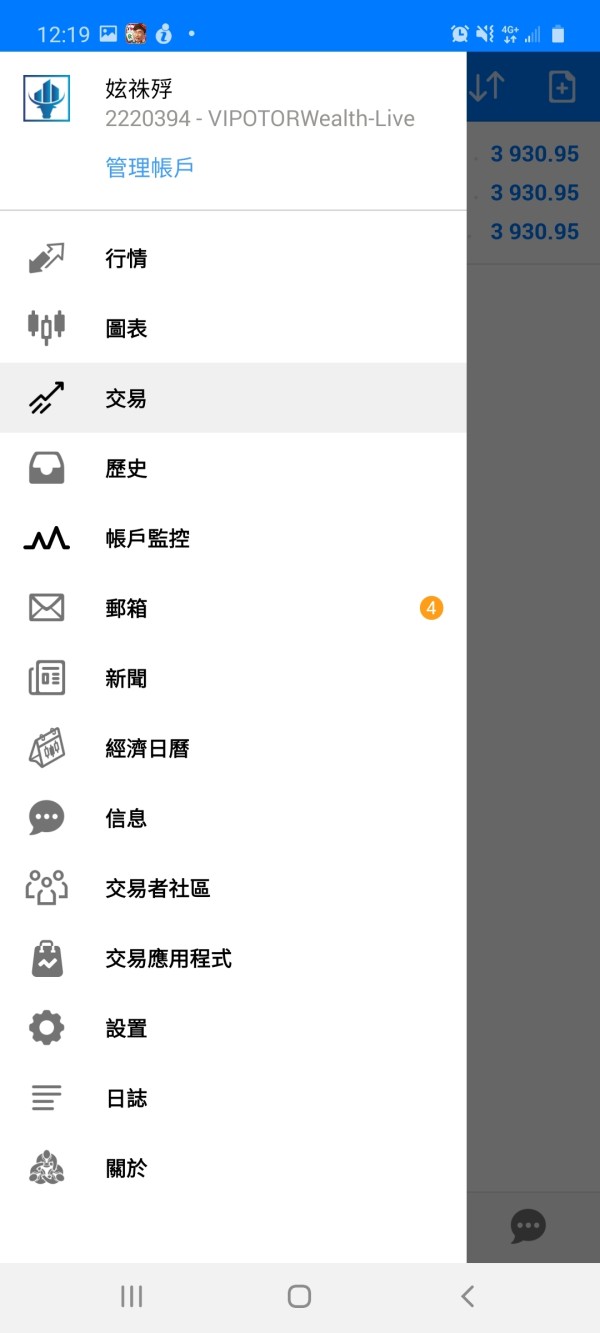View the 日誌 journal log
Image resolution: width=600 pixels, height=1333 pixels.
(x=233, y=1099)
